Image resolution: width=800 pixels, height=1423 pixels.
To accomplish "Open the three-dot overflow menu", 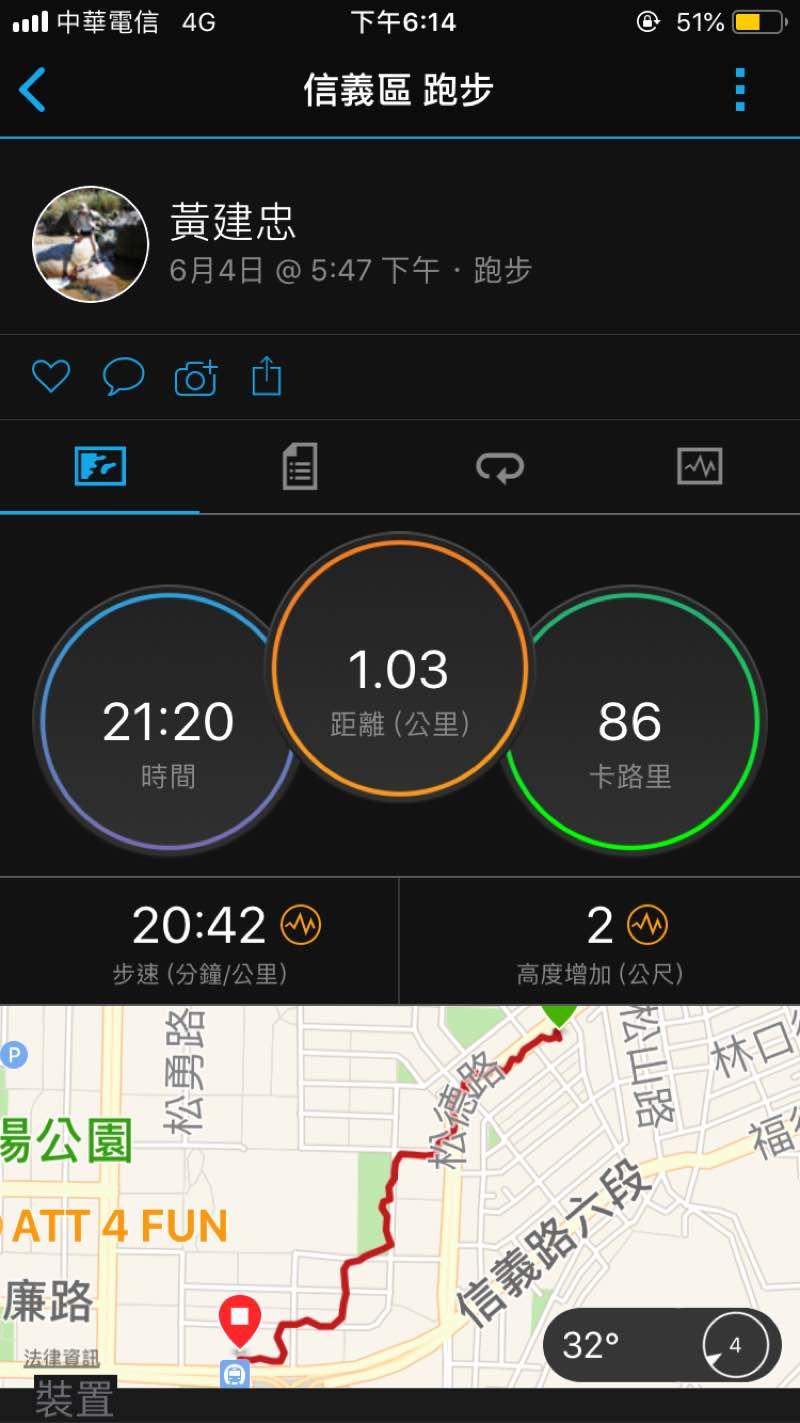I will point(740,91).
